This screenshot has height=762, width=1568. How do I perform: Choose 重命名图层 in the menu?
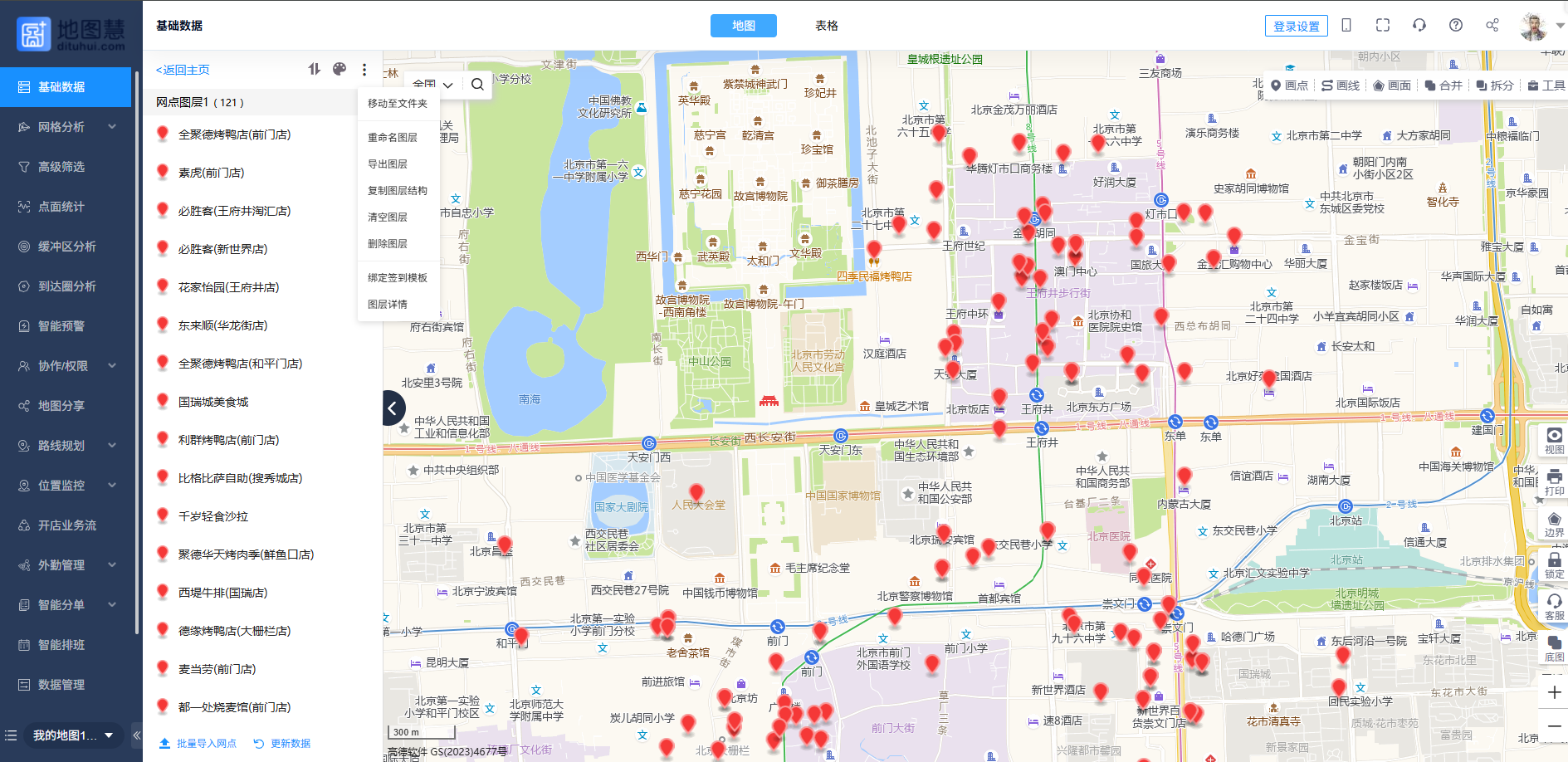click(392, 138)
